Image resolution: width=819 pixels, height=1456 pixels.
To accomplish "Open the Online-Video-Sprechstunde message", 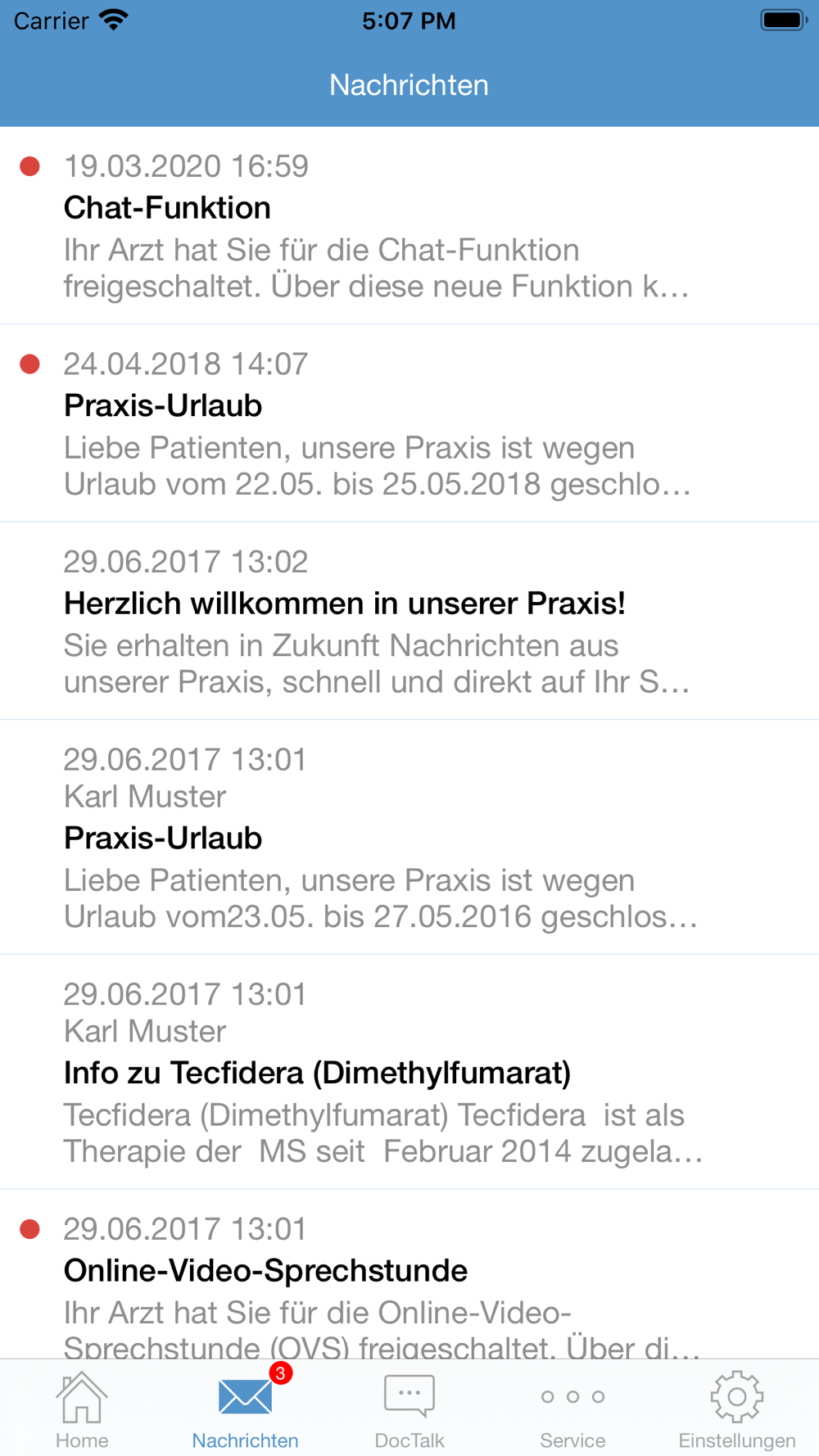I will click(x=409, y=1274).
